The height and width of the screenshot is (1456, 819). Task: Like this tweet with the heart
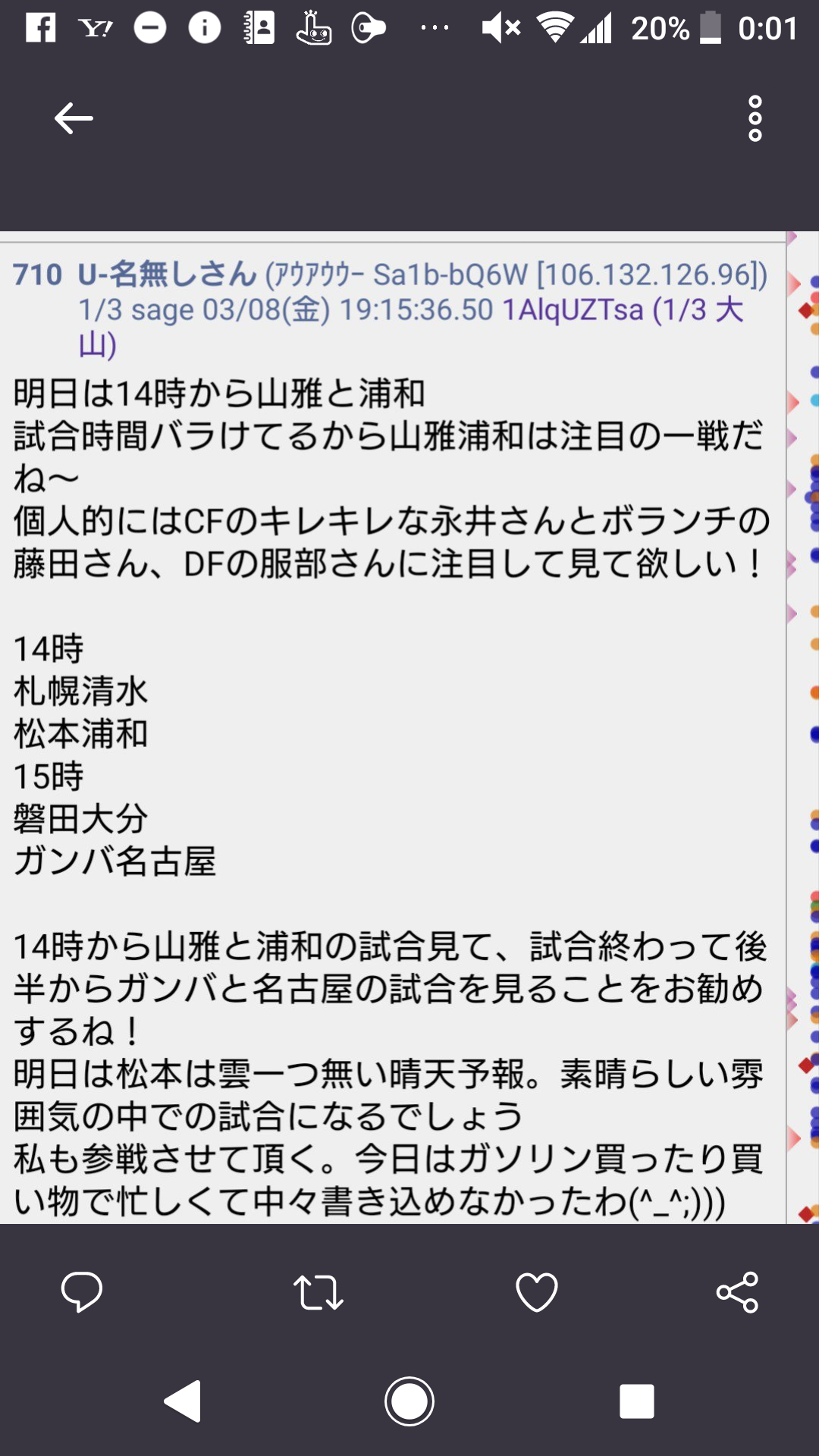536,1292
